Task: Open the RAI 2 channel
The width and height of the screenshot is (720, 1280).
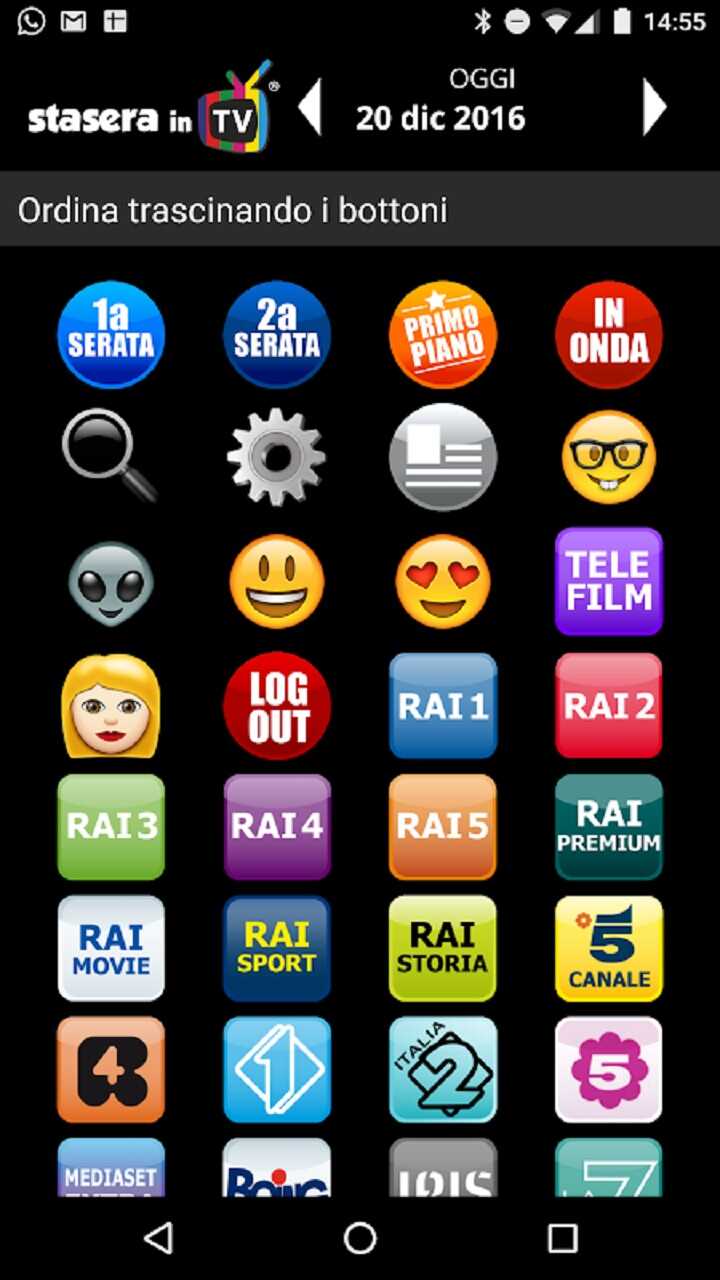Action: (609, 706)
